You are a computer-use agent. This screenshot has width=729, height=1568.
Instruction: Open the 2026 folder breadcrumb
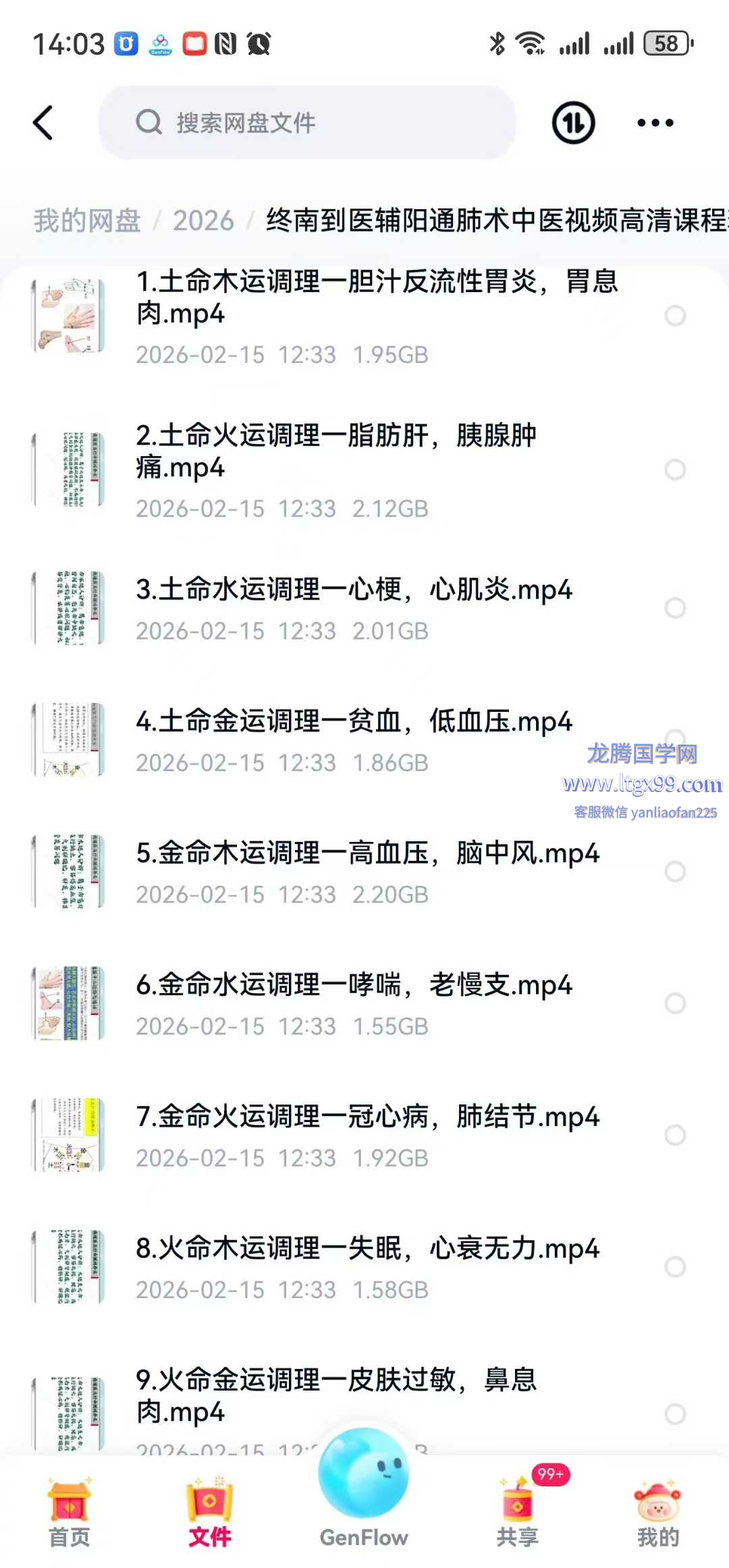pos(203,221)
